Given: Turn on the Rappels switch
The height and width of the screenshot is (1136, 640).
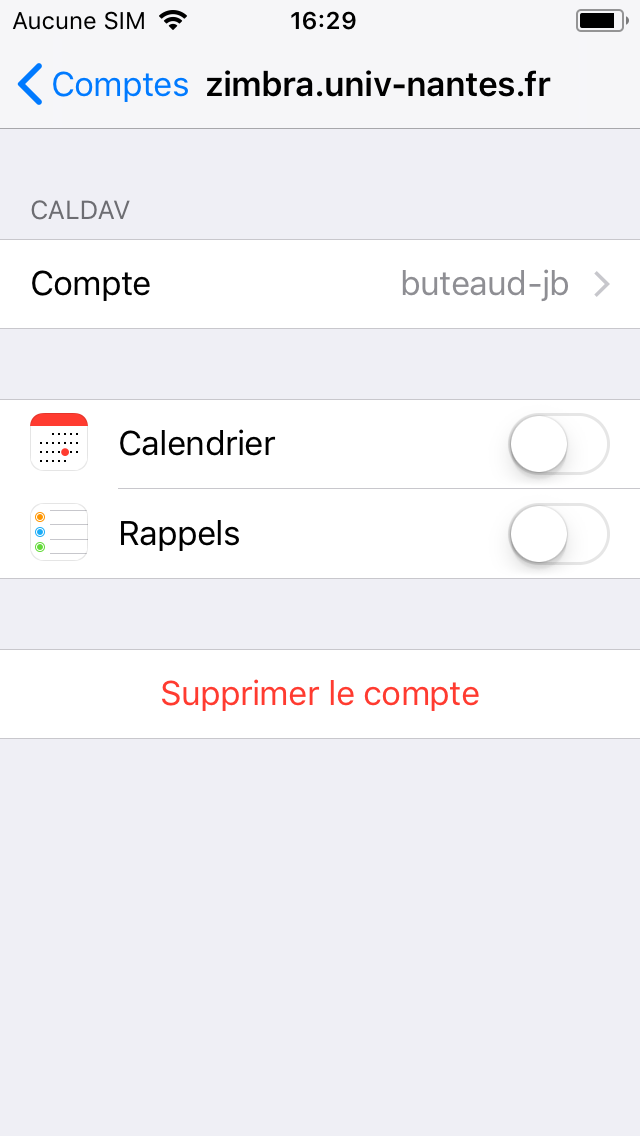Looking at the screenshot, I should [x=558, y=534].
